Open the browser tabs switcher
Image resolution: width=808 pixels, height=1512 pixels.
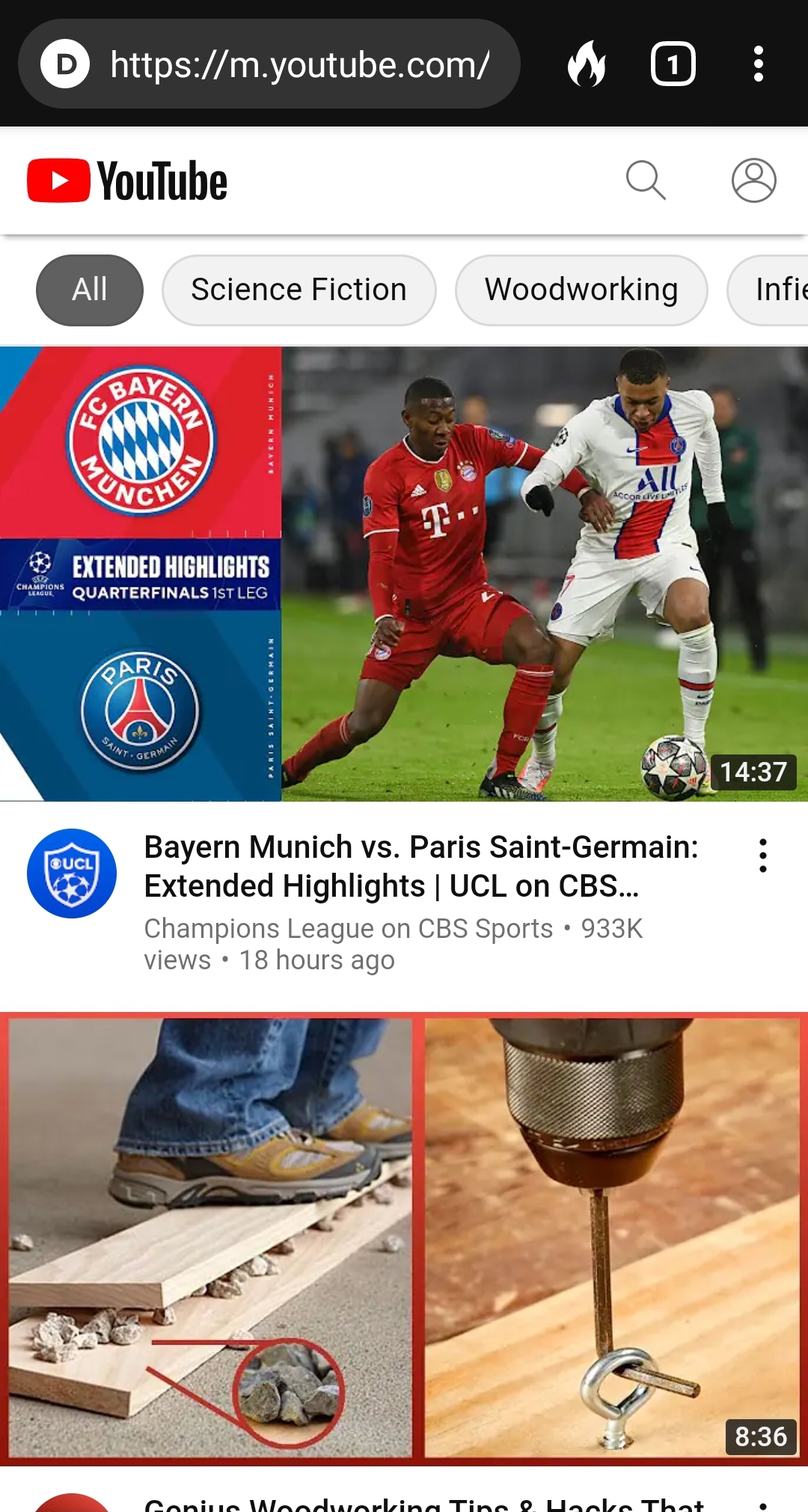pos(673,64)
